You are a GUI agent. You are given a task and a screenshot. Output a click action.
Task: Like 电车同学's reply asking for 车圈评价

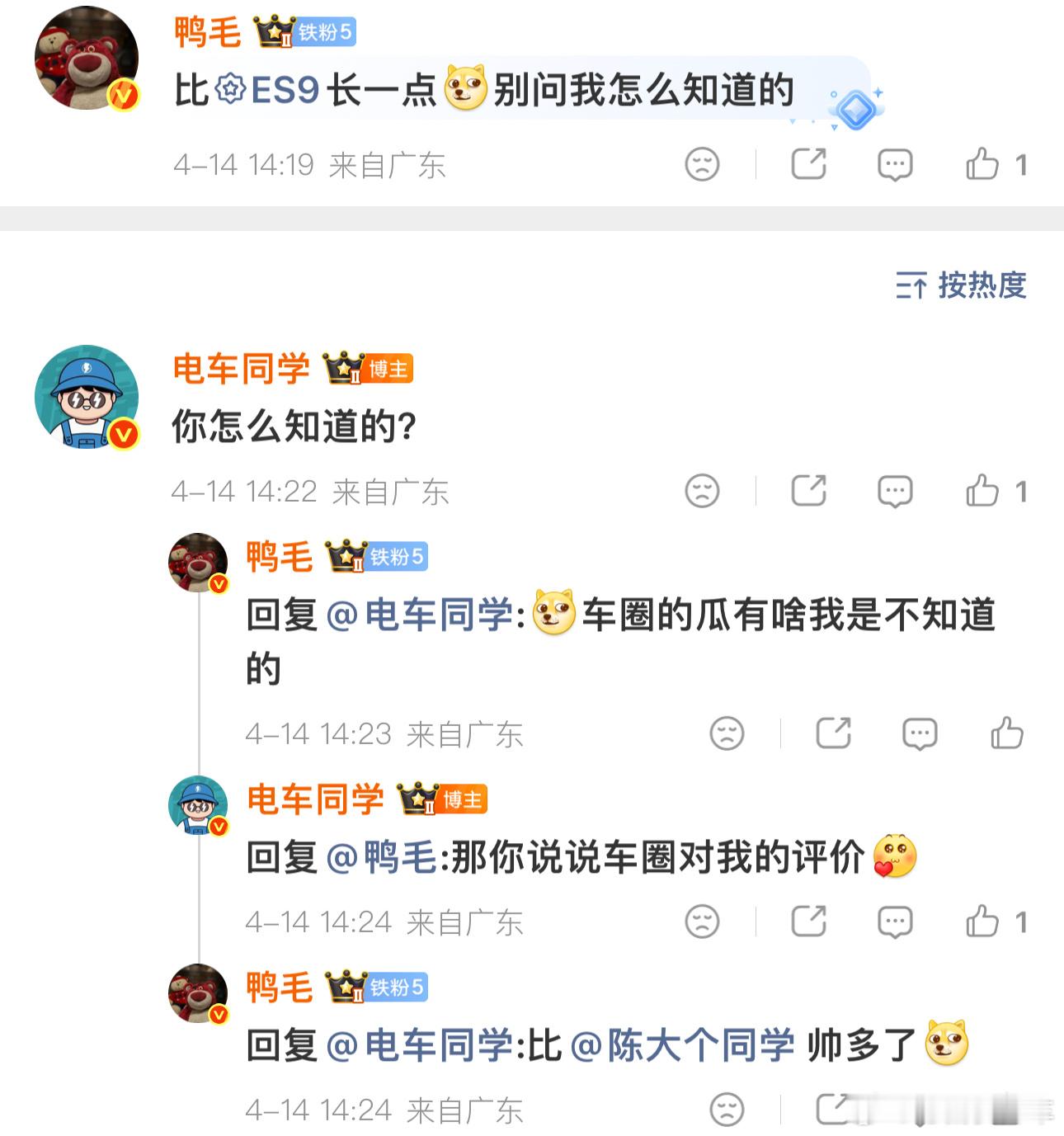(983, 922)
